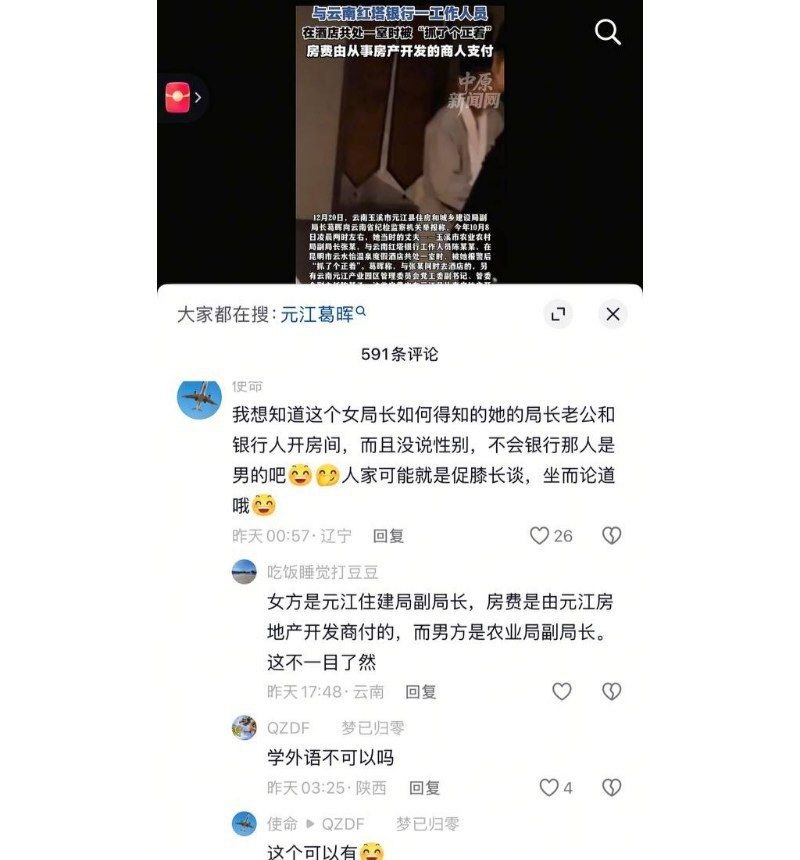Open 使命's profile avatar
This screenshot has width=800, height=860.
pyautogui.click(x=199, y=399)
